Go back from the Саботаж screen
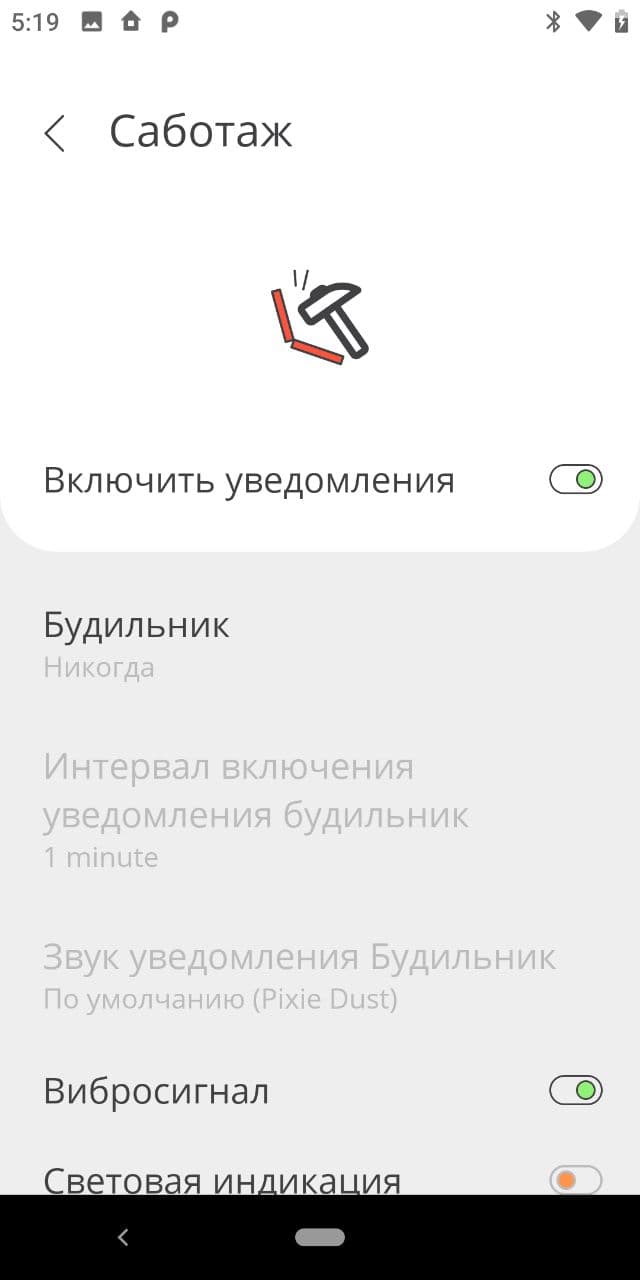Image resolution: width=640 pixels, height=1280 pixels. click(x=55, y=133)
